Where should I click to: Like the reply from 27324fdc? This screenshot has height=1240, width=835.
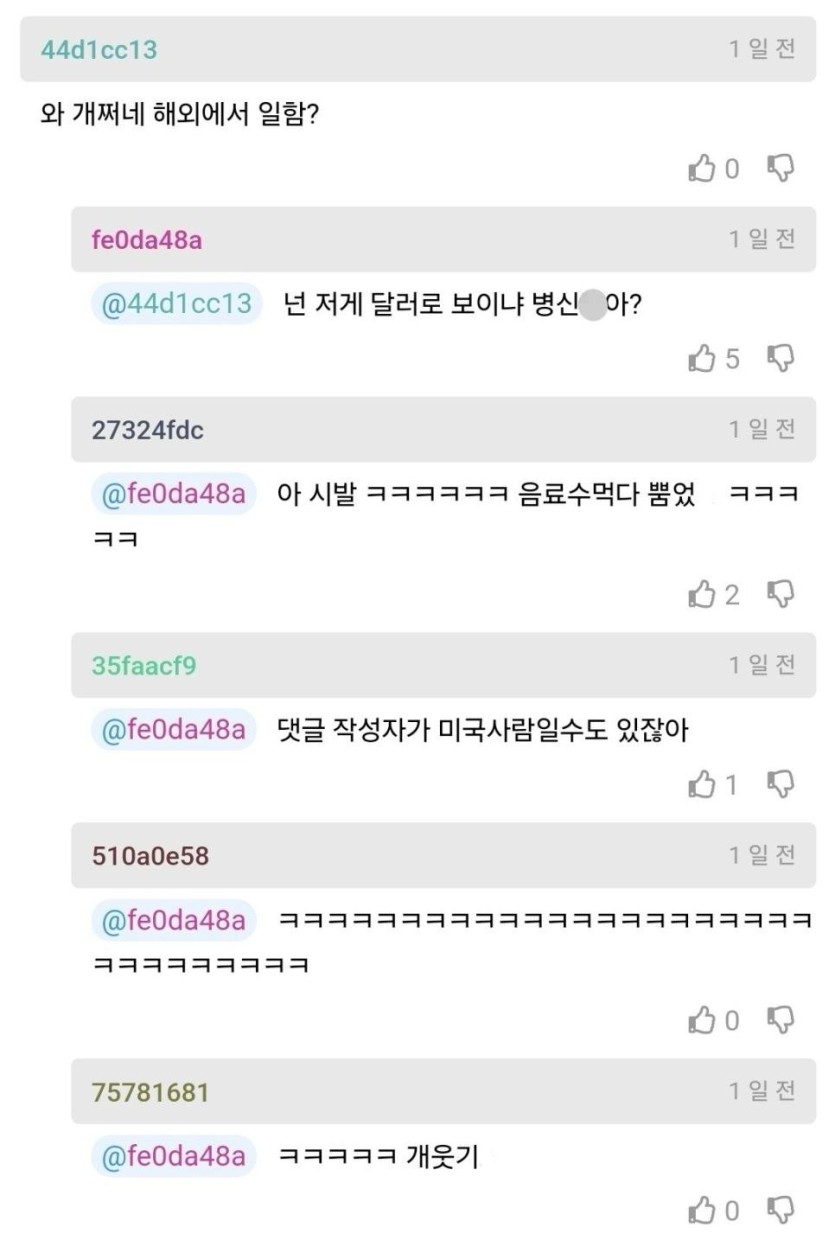(702, 595)
